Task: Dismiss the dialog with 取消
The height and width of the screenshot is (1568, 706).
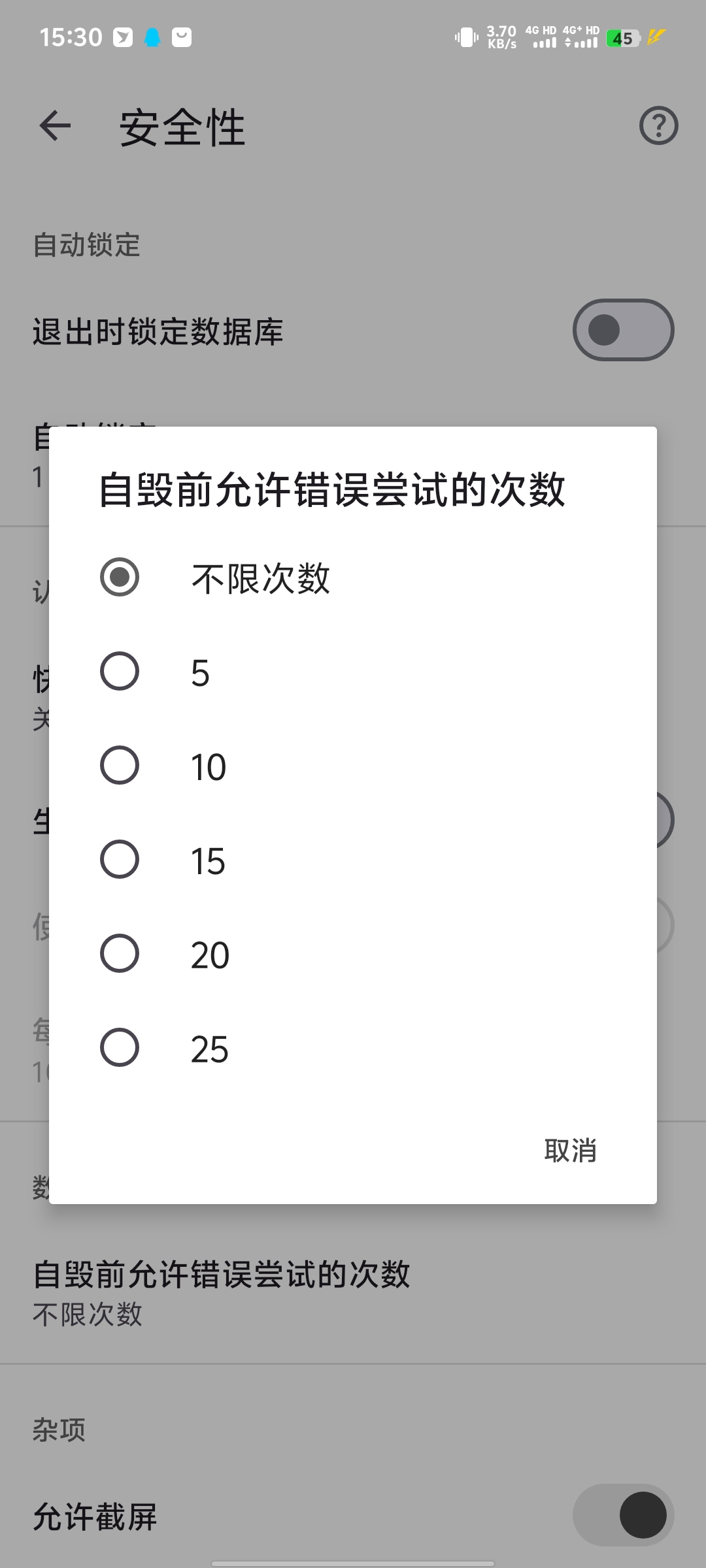Action: click(x=570, y=1151)
